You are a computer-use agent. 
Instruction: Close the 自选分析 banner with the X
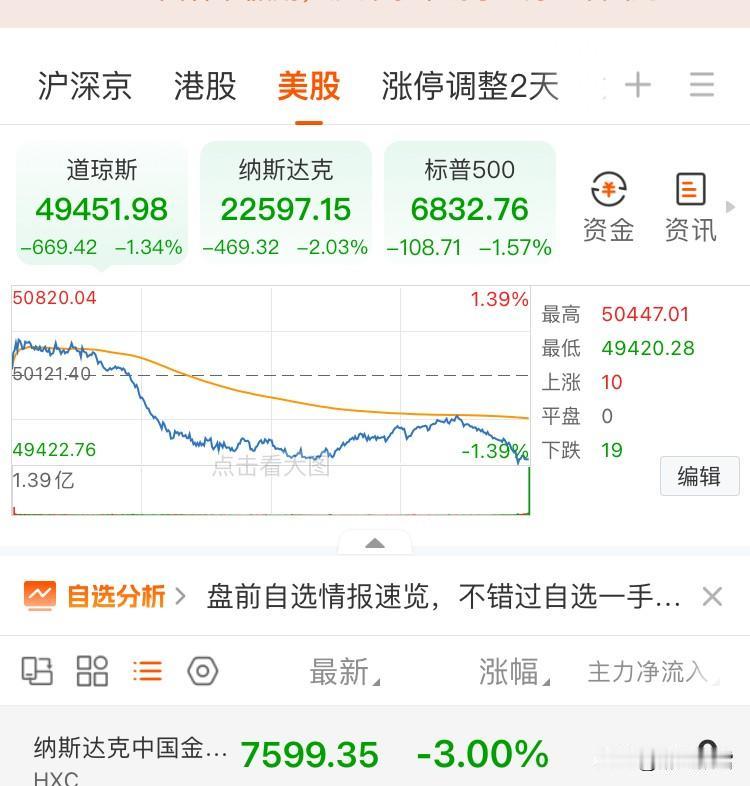712,595
